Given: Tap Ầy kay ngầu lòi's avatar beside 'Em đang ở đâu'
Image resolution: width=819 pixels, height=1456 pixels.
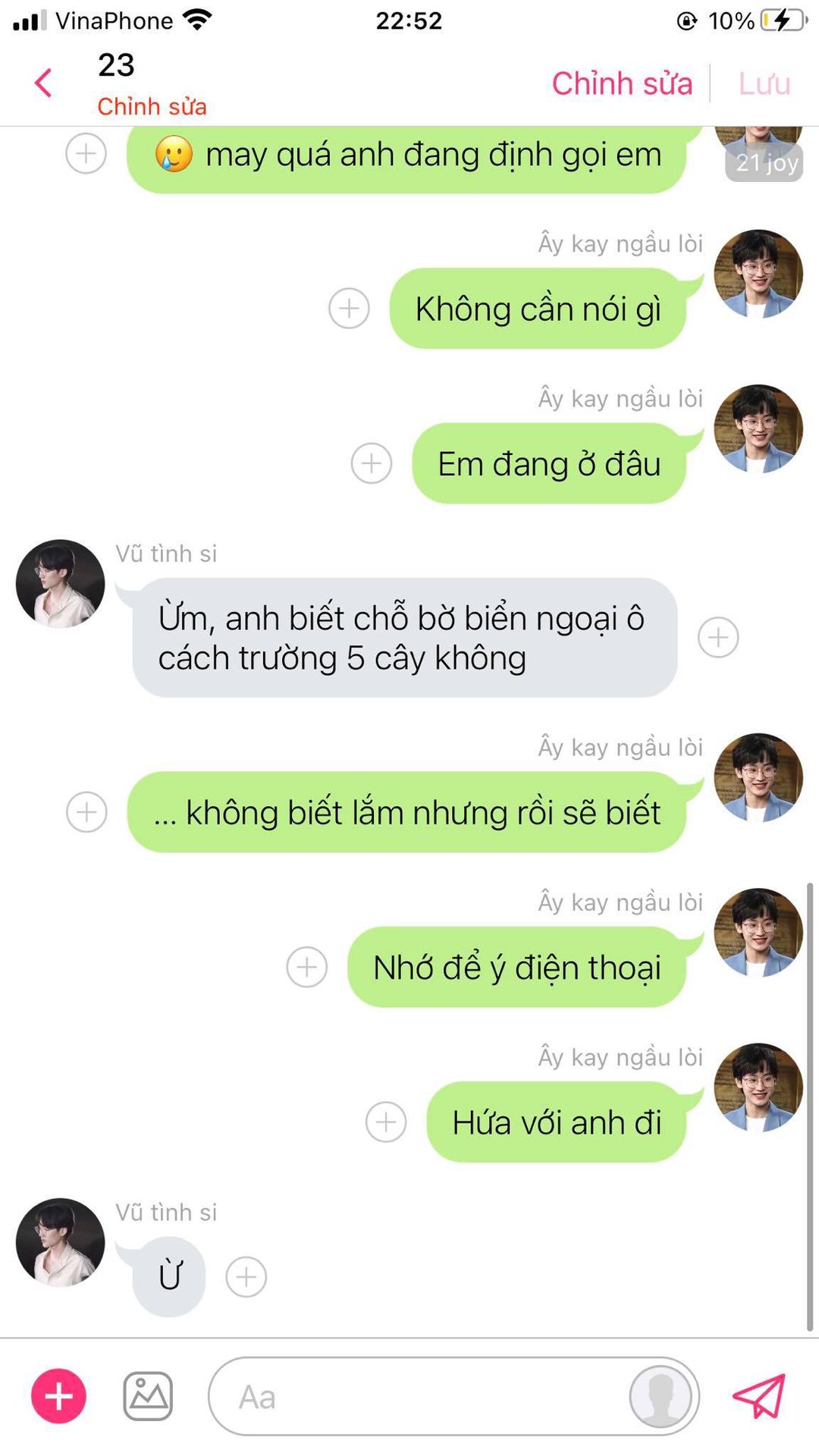Looking at the screenshot, I should point(758,429).
